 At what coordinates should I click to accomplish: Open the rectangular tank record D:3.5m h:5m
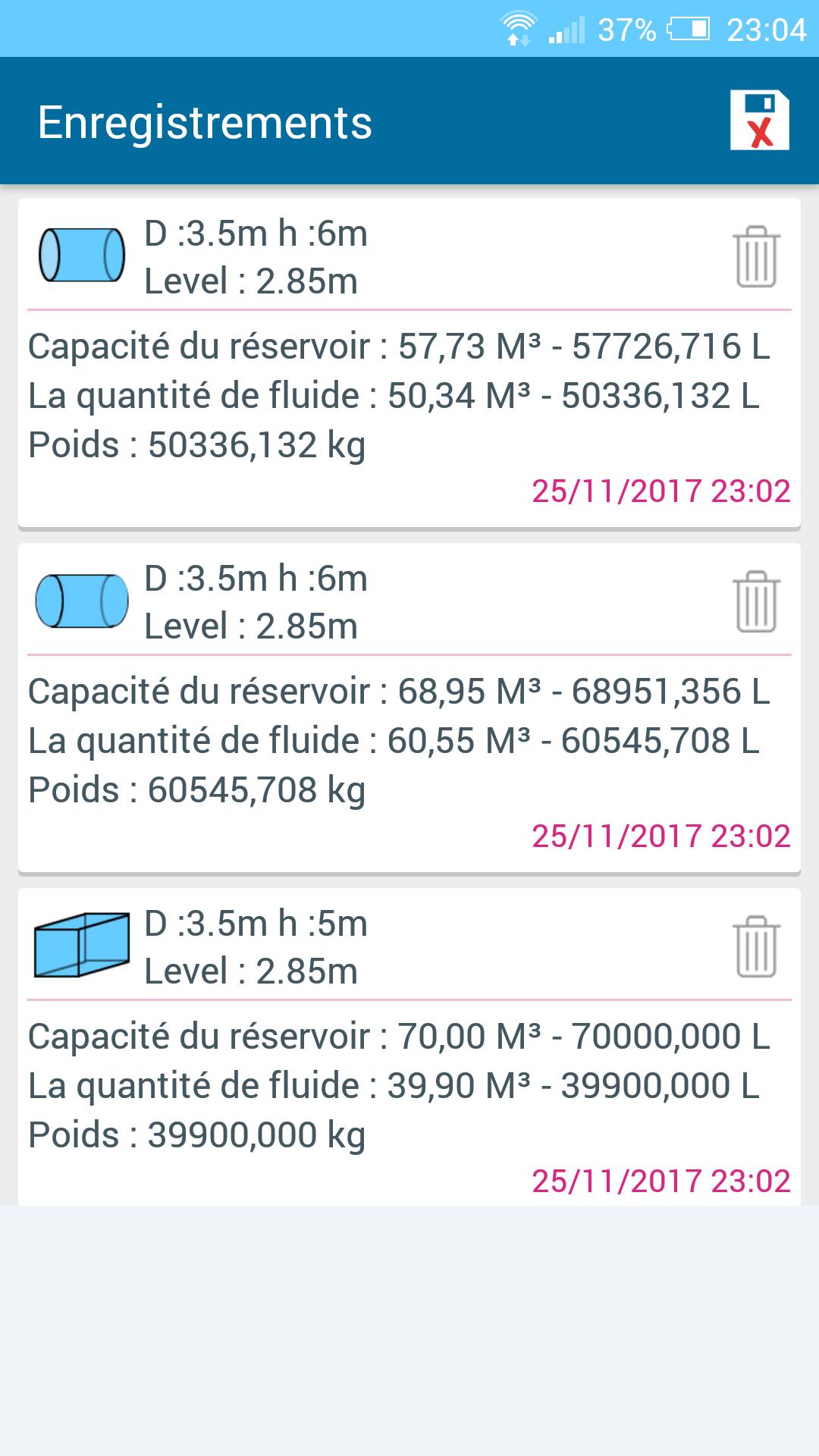tap(409, 1046)
